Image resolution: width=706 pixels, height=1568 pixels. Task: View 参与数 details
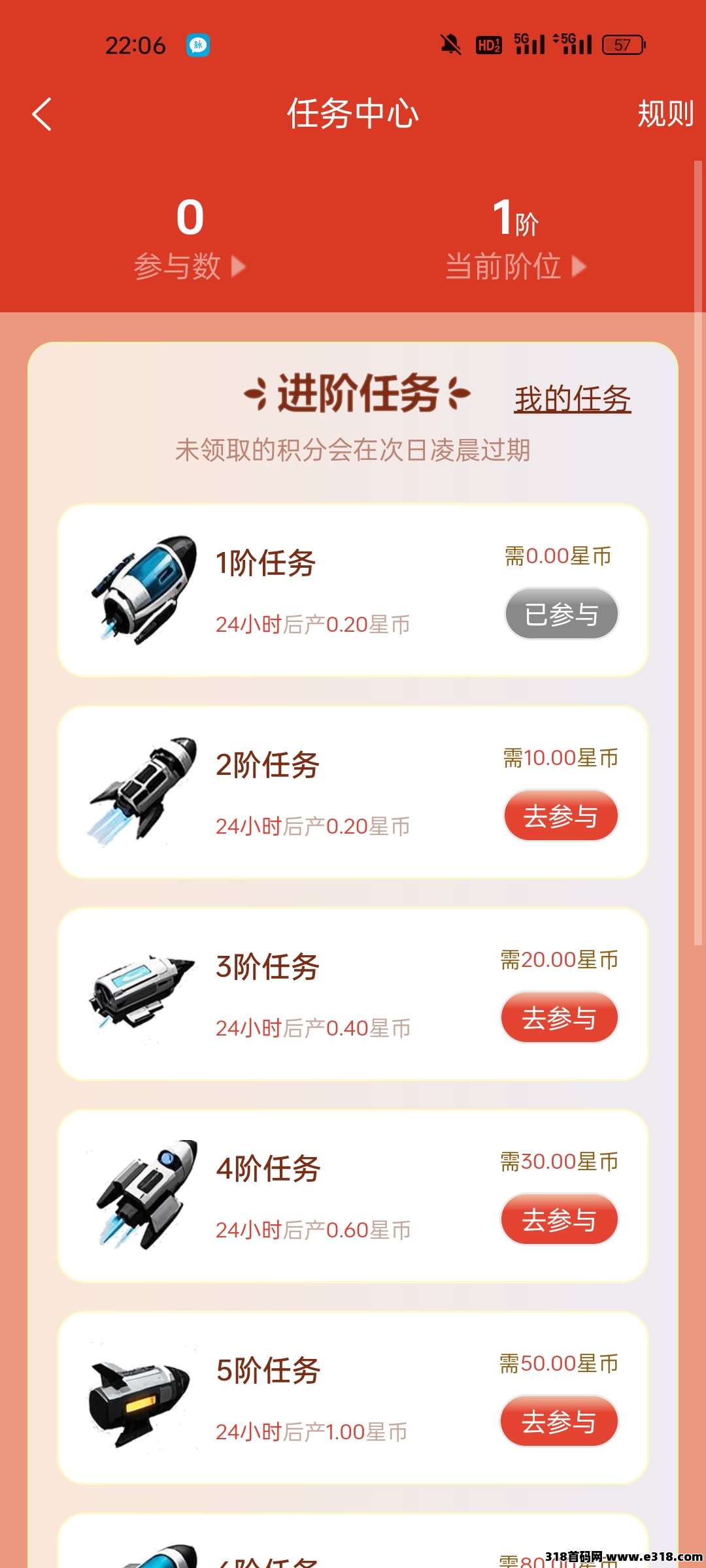190,266
